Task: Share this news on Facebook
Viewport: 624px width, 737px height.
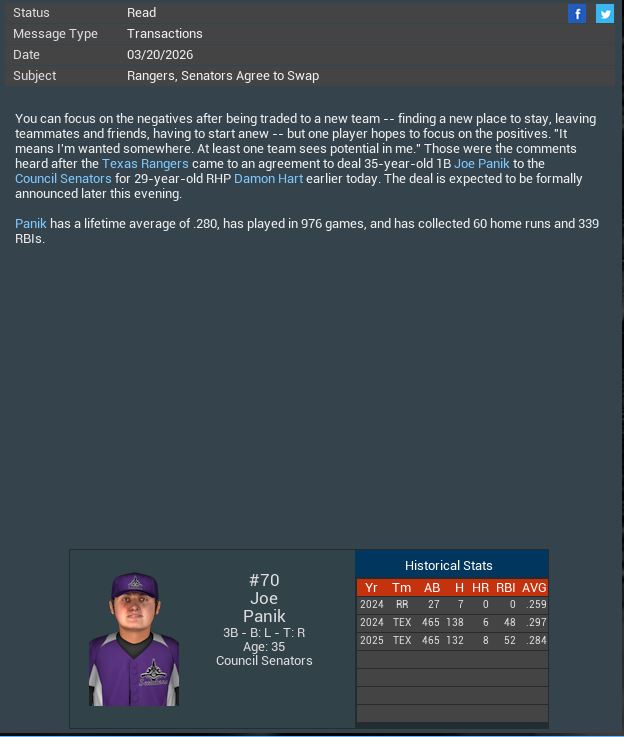Action: point(577,13)
